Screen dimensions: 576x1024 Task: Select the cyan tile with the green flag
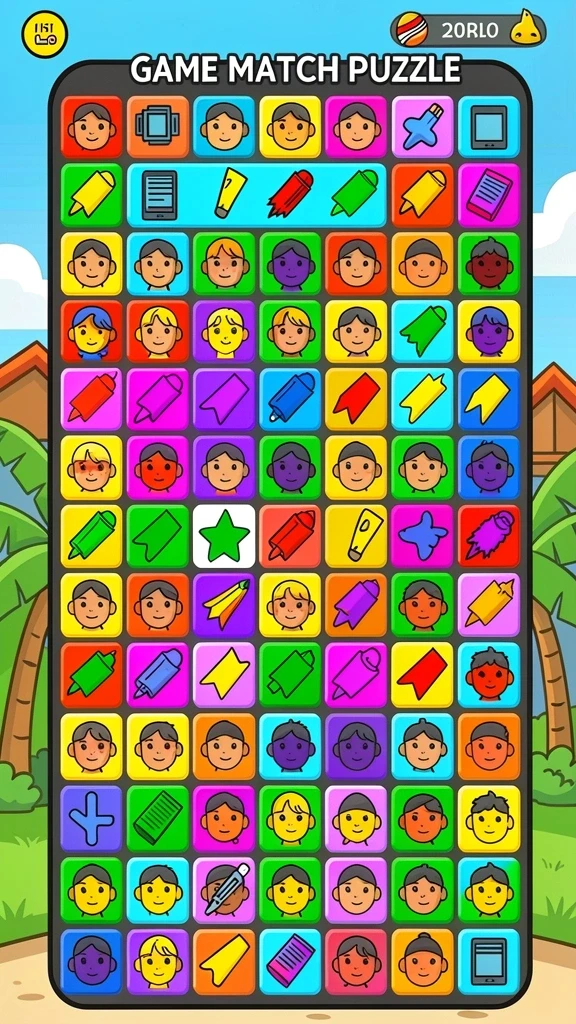tap(422, 331)
